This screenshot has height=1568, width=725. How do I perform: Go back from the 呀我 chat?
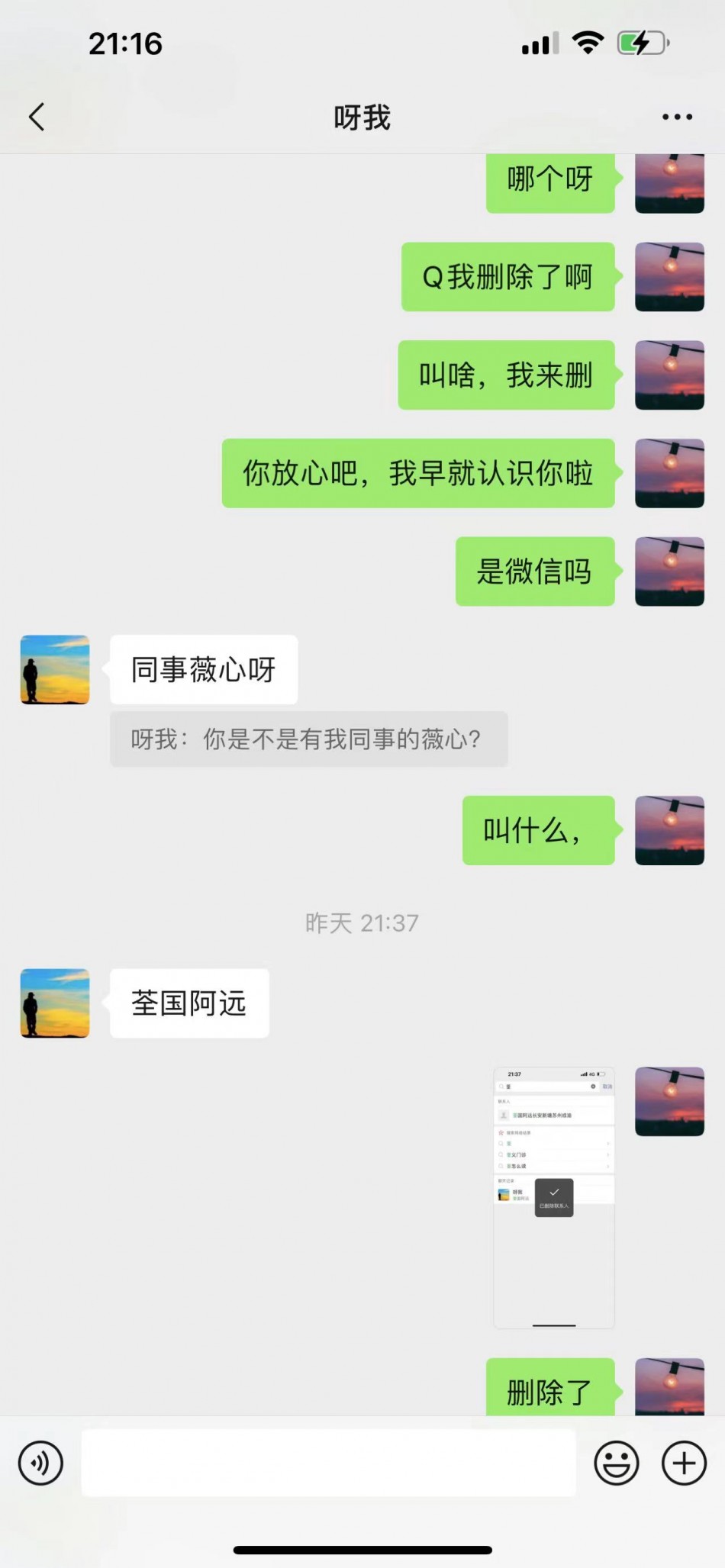[37, 117]
